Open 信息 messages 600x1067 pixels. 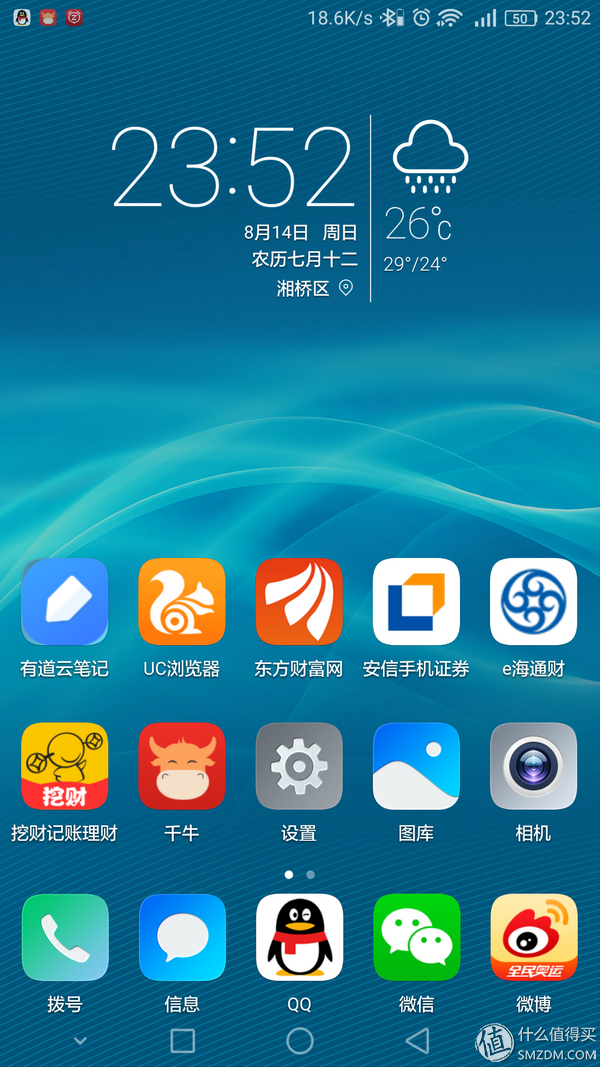pos(182,937)
